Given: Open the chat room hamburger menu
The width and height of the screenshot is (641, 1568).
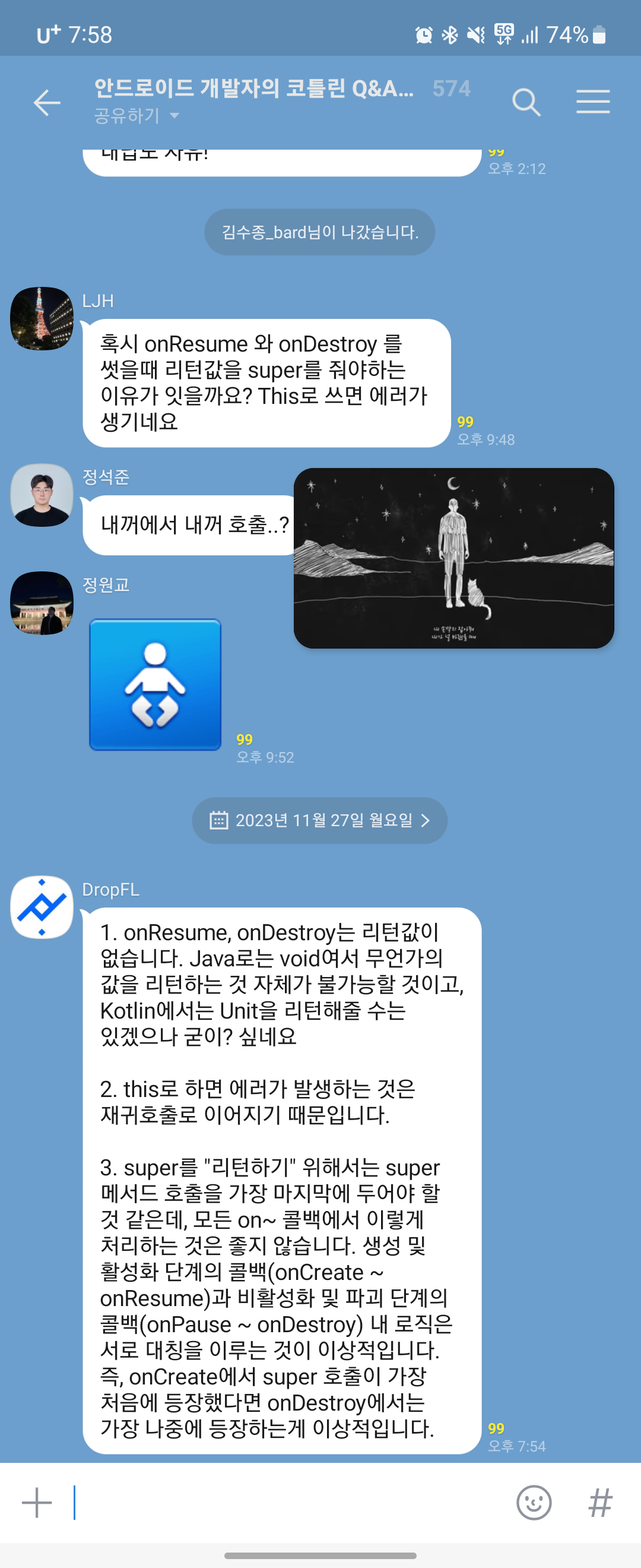Looking at the screenshot, I should tap(592, 102).
